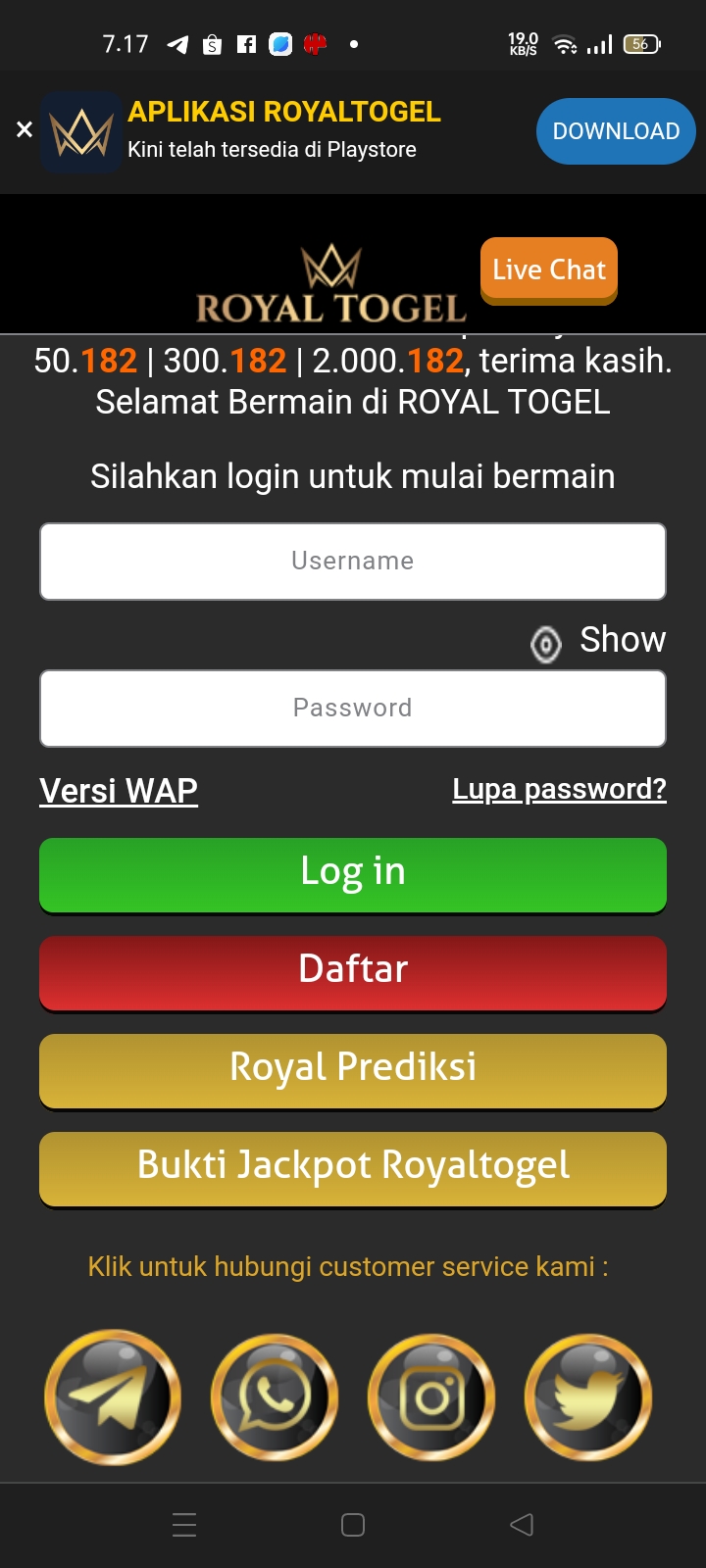
Task: Open Live Chat support
Action: (x=549, y=269)
